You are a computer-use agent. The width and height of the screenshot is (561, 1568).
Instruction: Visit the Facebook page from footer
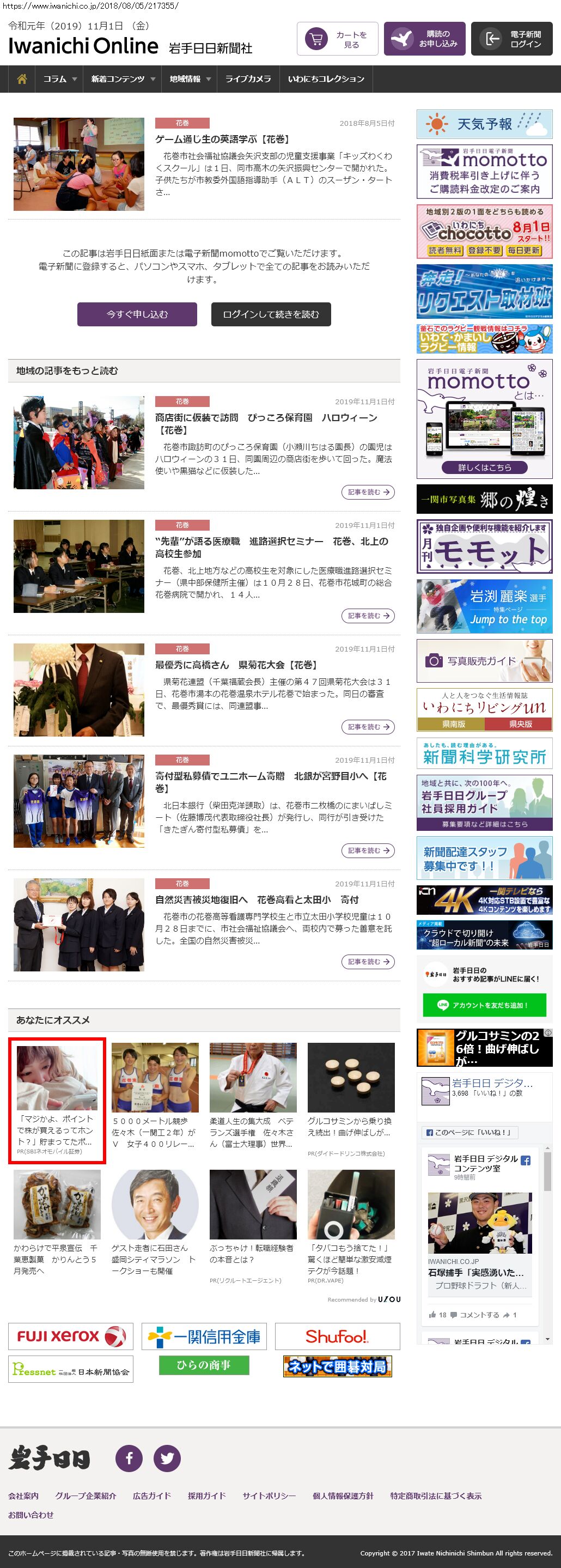[129, 1458]
